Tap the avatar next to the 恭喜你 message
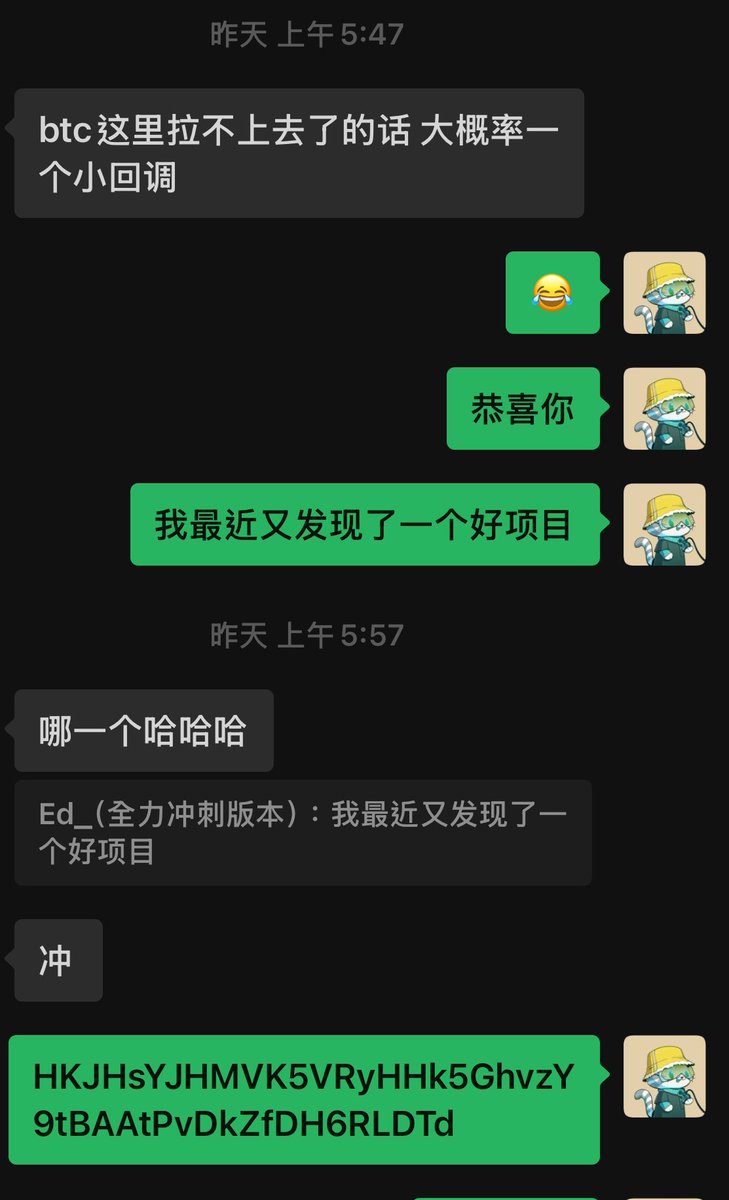 click(664, 408)
